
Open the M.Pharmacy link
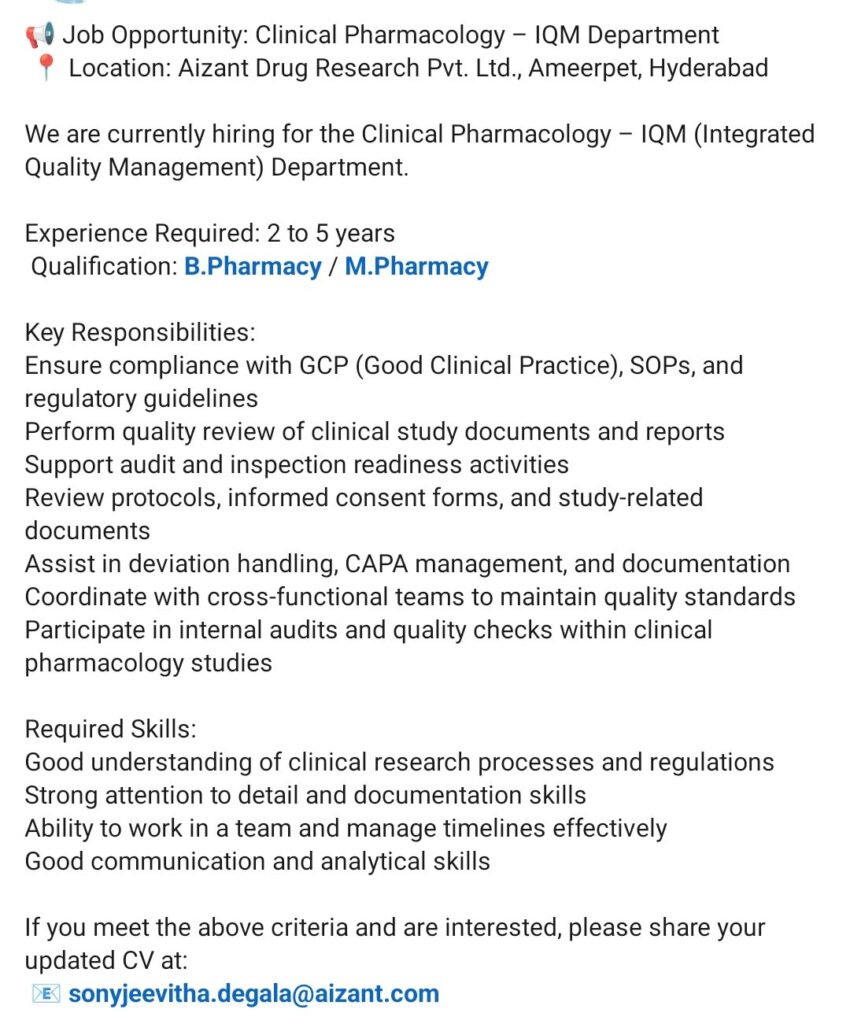[416, 267]
